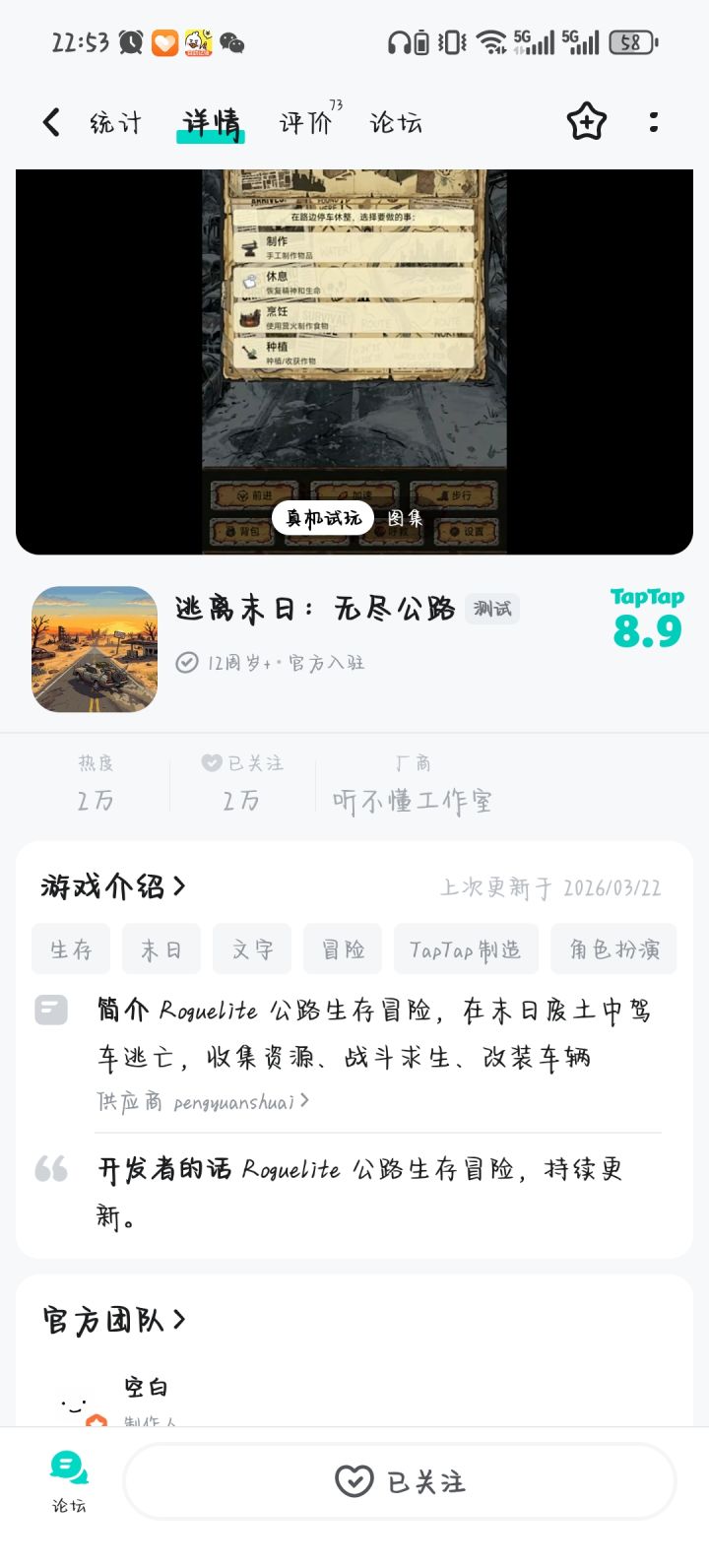Image resolution: width=709 pixels, height=1568 pixels.
Task: Add the game to favorites via star icon
Action: tap(586, 120)
